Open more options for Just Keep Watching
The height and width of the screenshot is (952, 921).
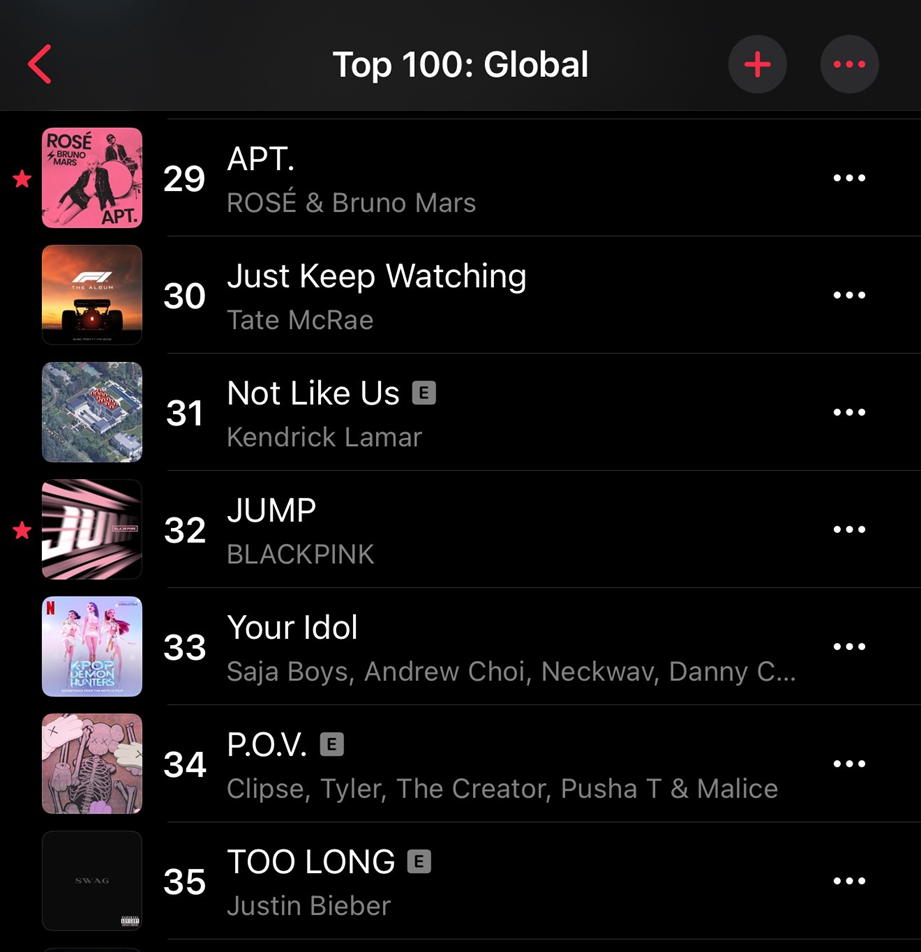coord(849,295)
